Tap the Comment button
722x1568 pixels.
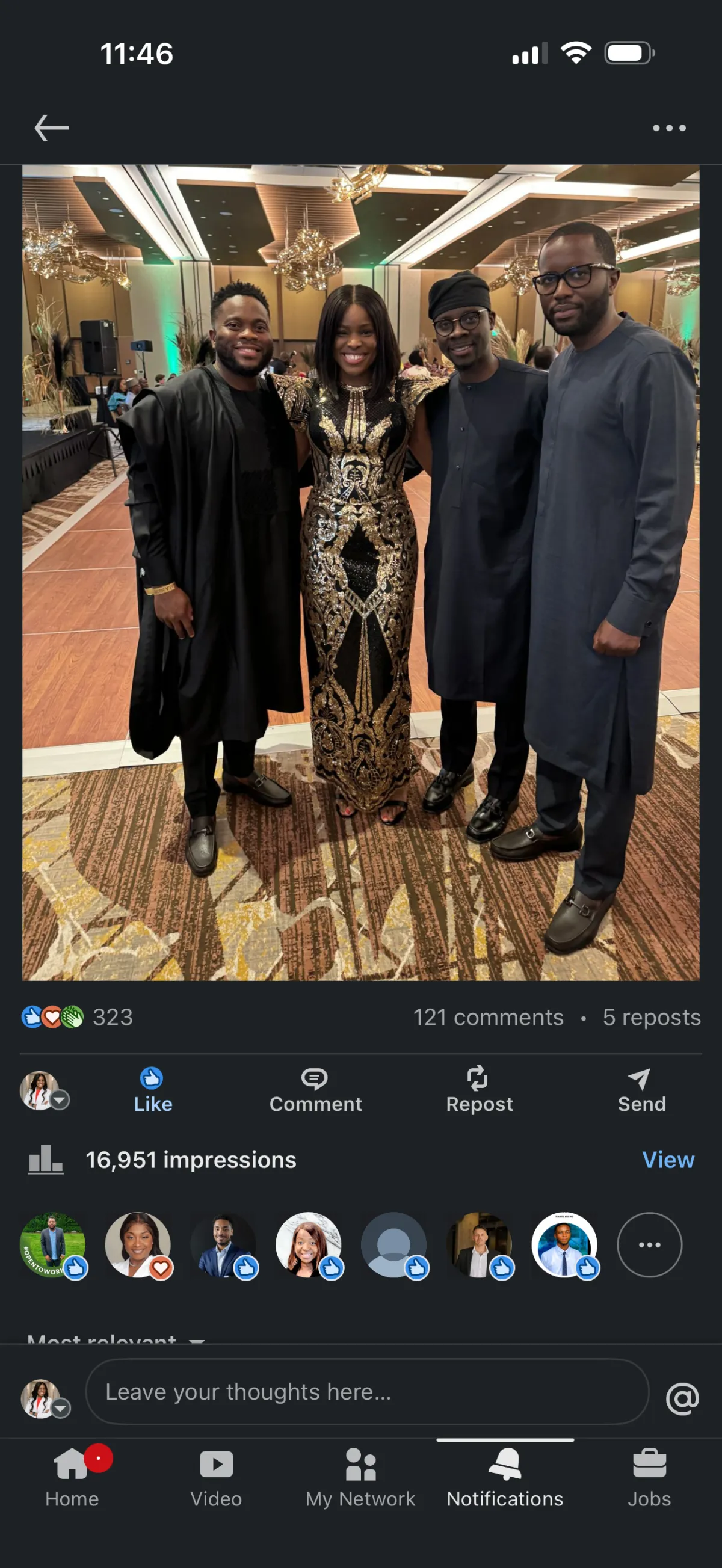point(315,1090)
